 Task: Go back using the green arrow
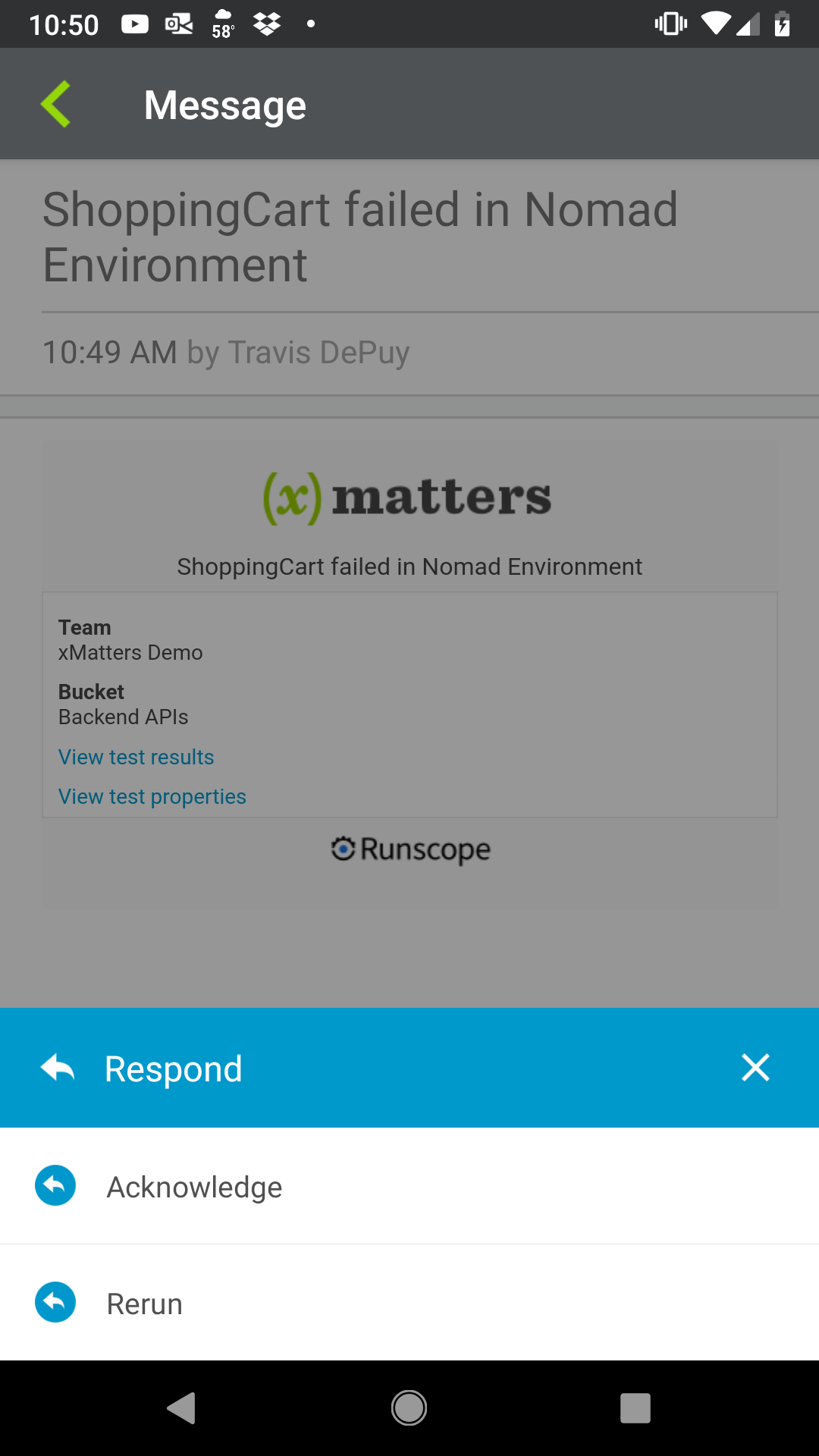tap(56, 104)
